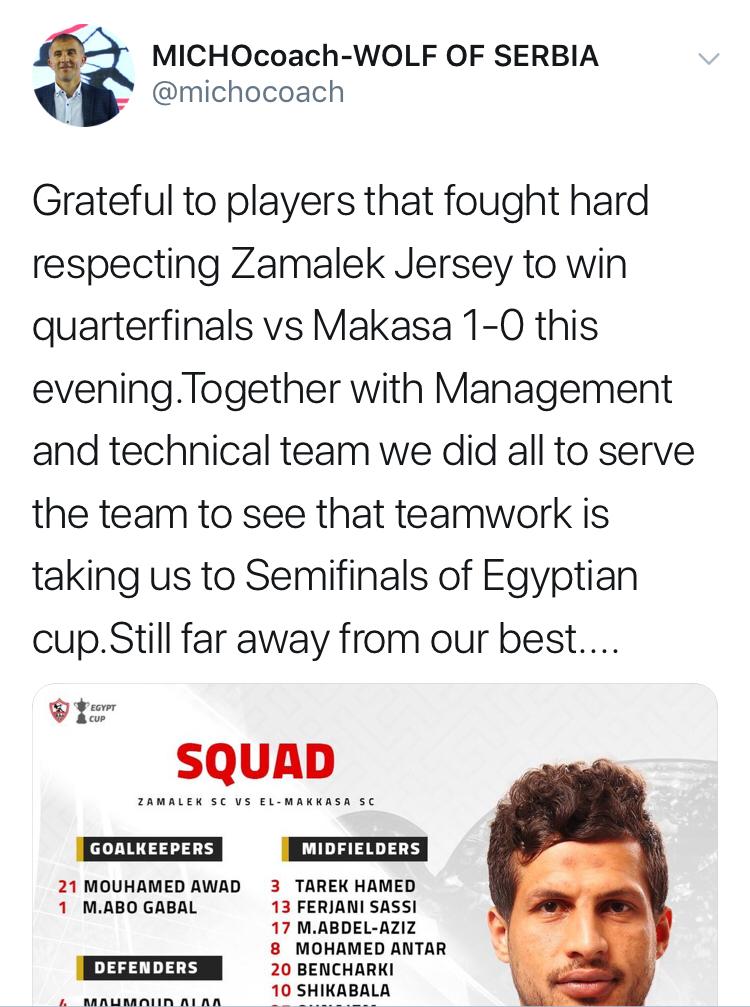View the @michocoach profile handle
The height and width of the screenshot is (1007, 750).
tap(247, 92)
